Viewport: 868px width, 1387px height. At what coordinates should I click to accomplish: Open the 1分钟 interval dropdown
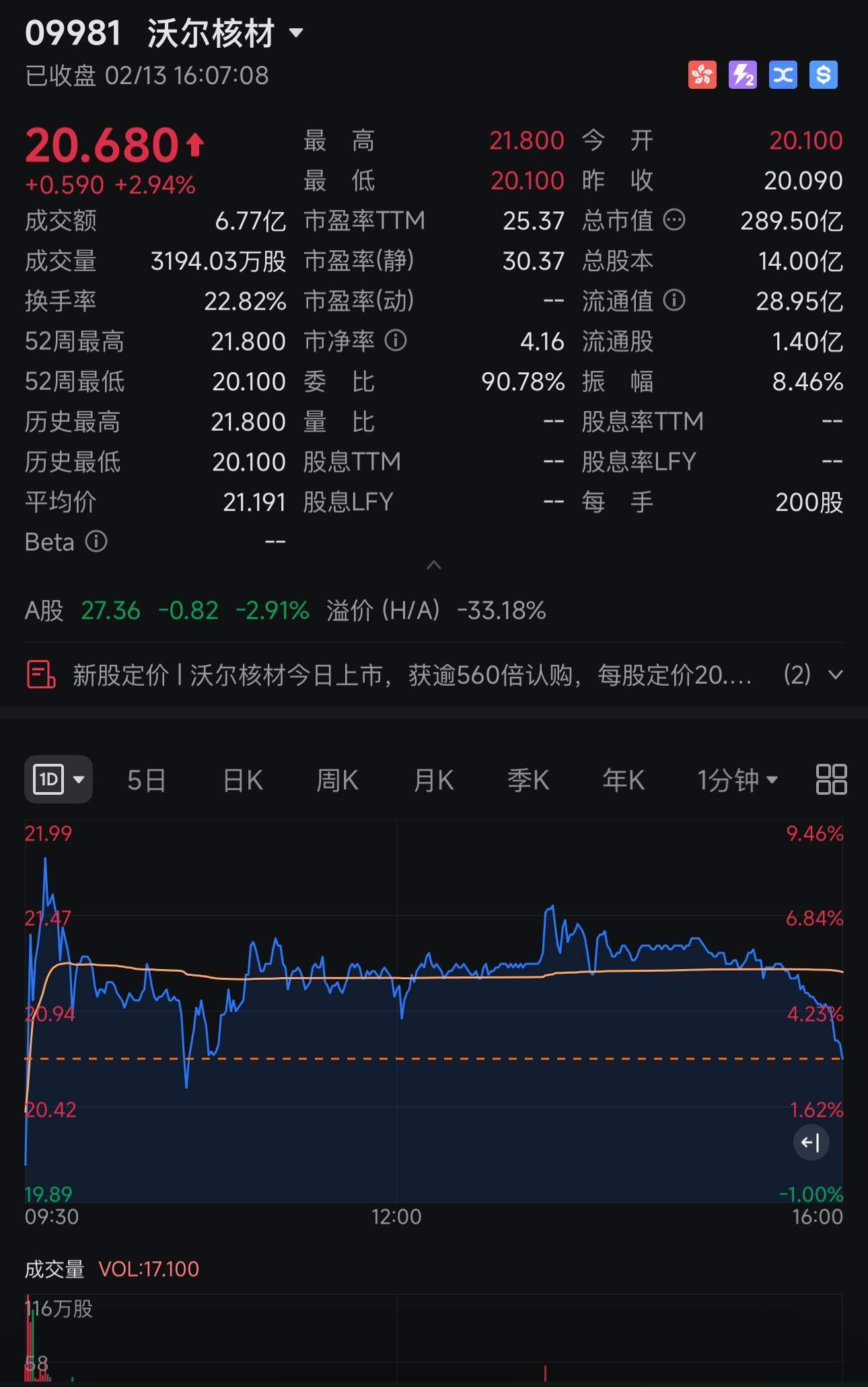[x=737, y=781]
